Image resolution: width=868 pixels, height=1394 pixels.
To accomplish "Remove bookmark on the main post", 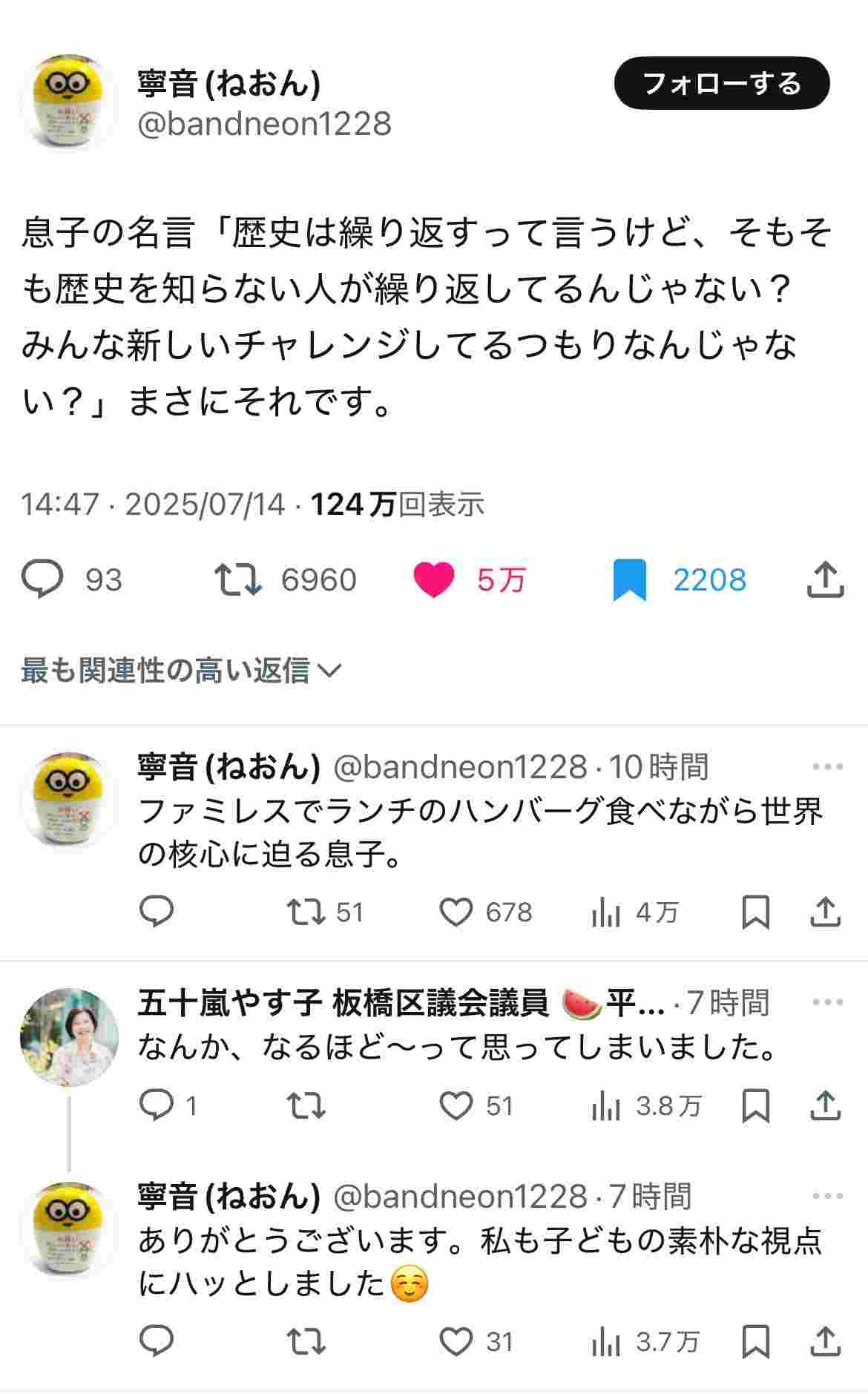I will [x=629, y=580].
